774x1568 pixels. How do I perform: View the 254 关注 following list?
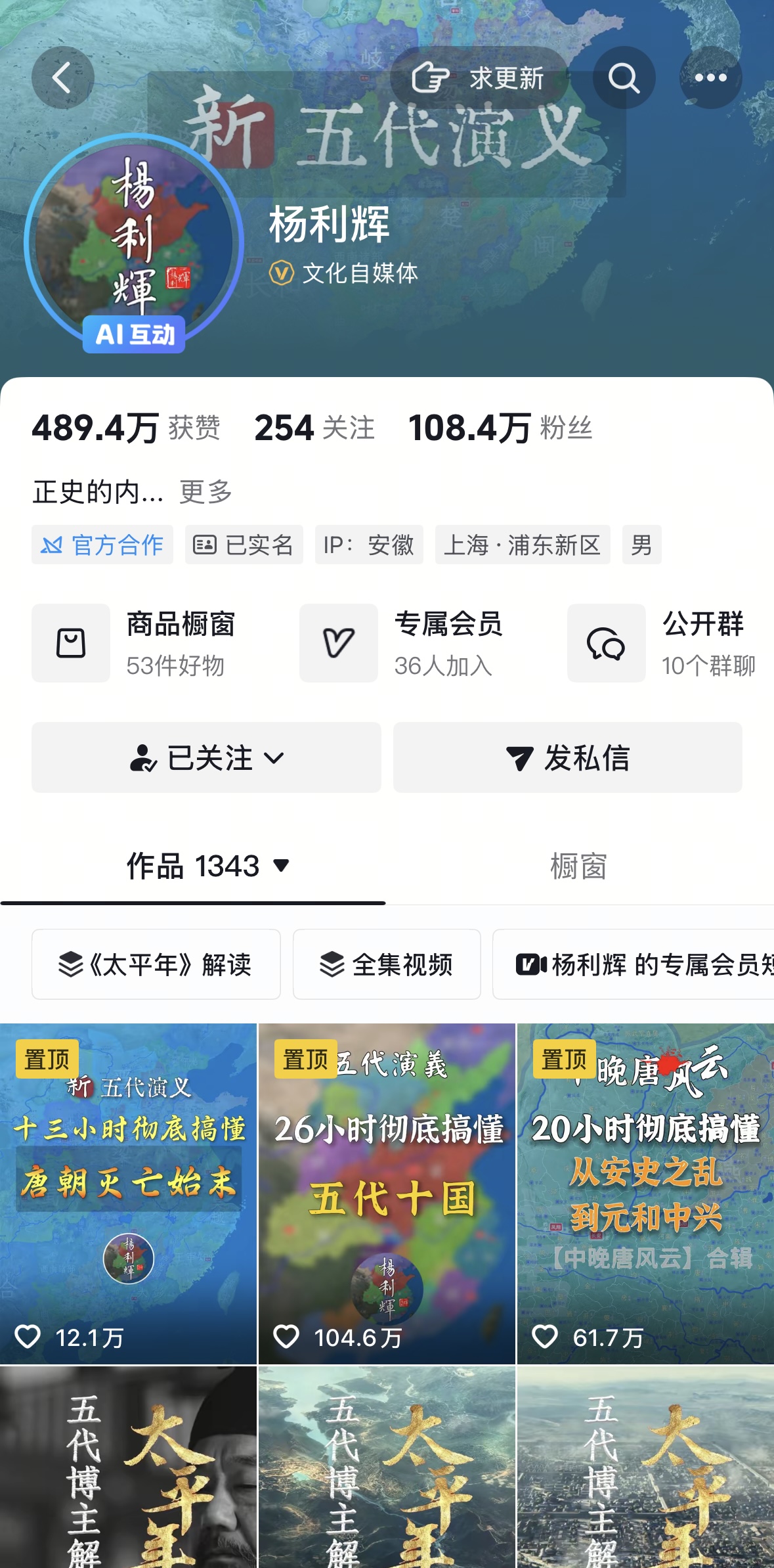(314, 428)
